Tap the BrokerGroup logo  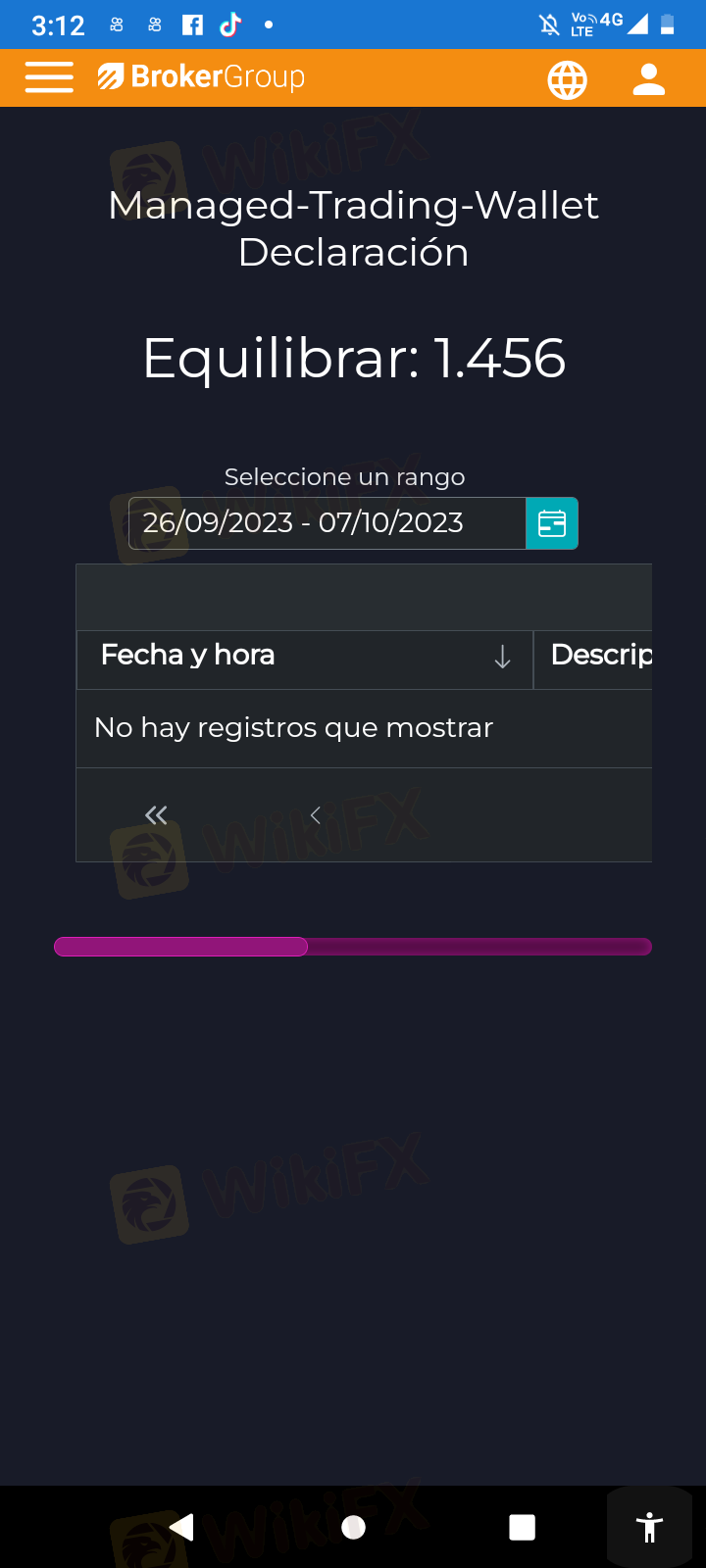pos(201,76)
